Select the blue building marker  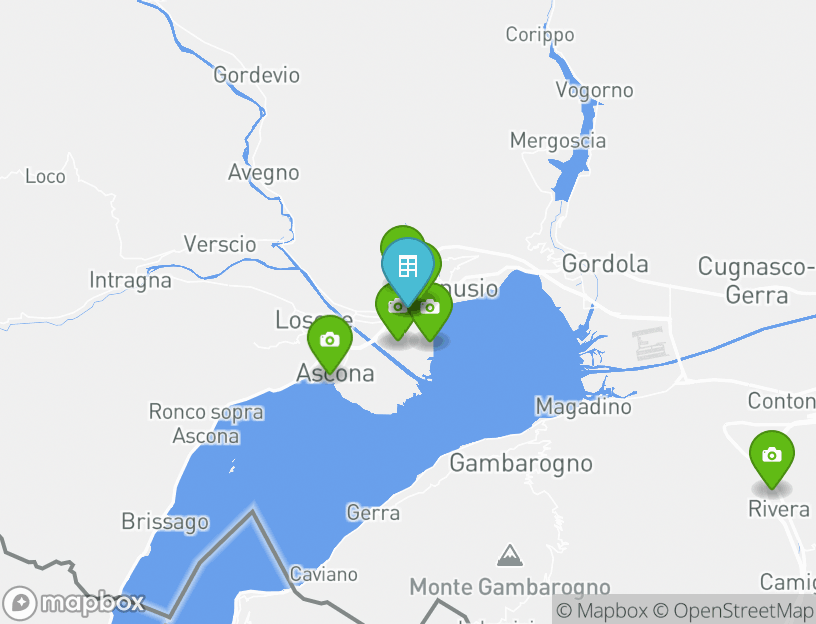(x=408, y=266)
